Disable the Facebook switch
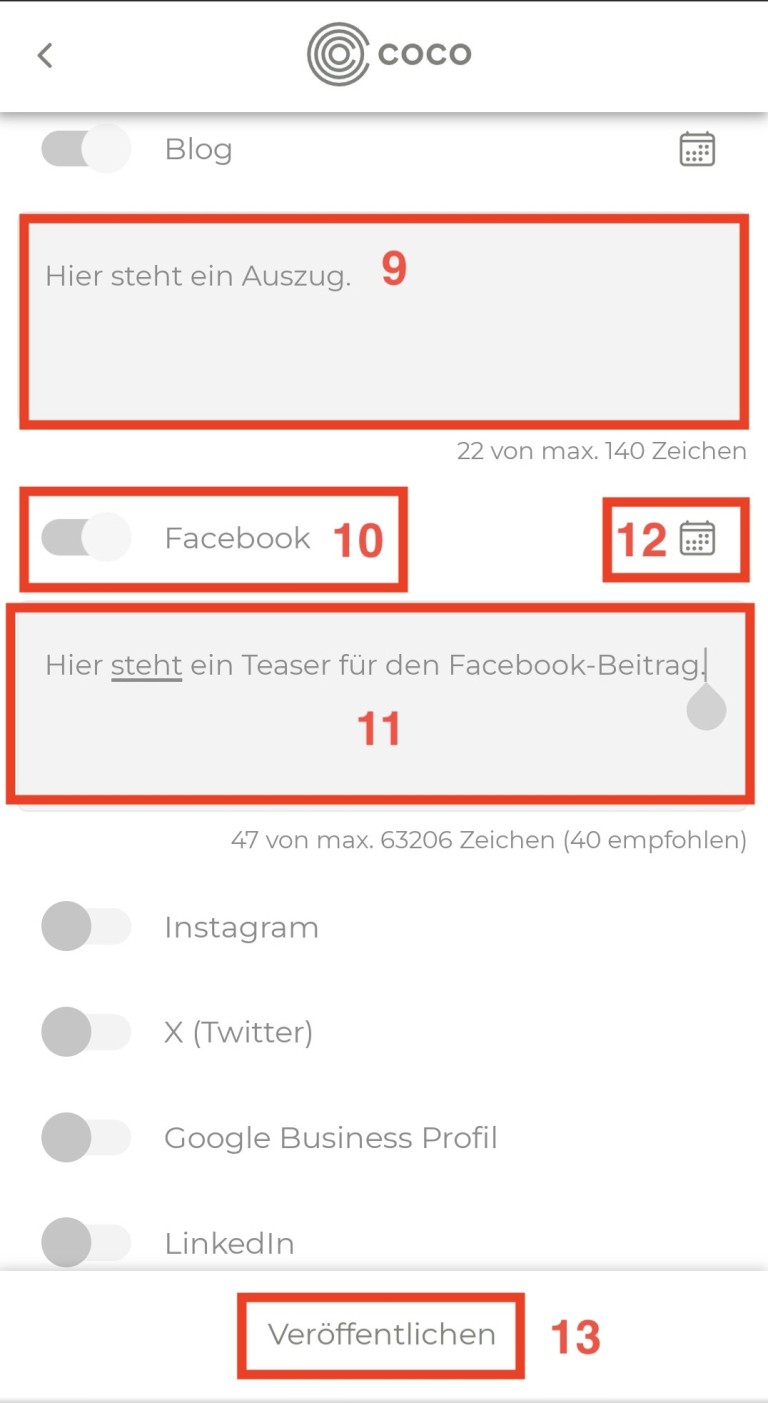 (x=86, y=538)
